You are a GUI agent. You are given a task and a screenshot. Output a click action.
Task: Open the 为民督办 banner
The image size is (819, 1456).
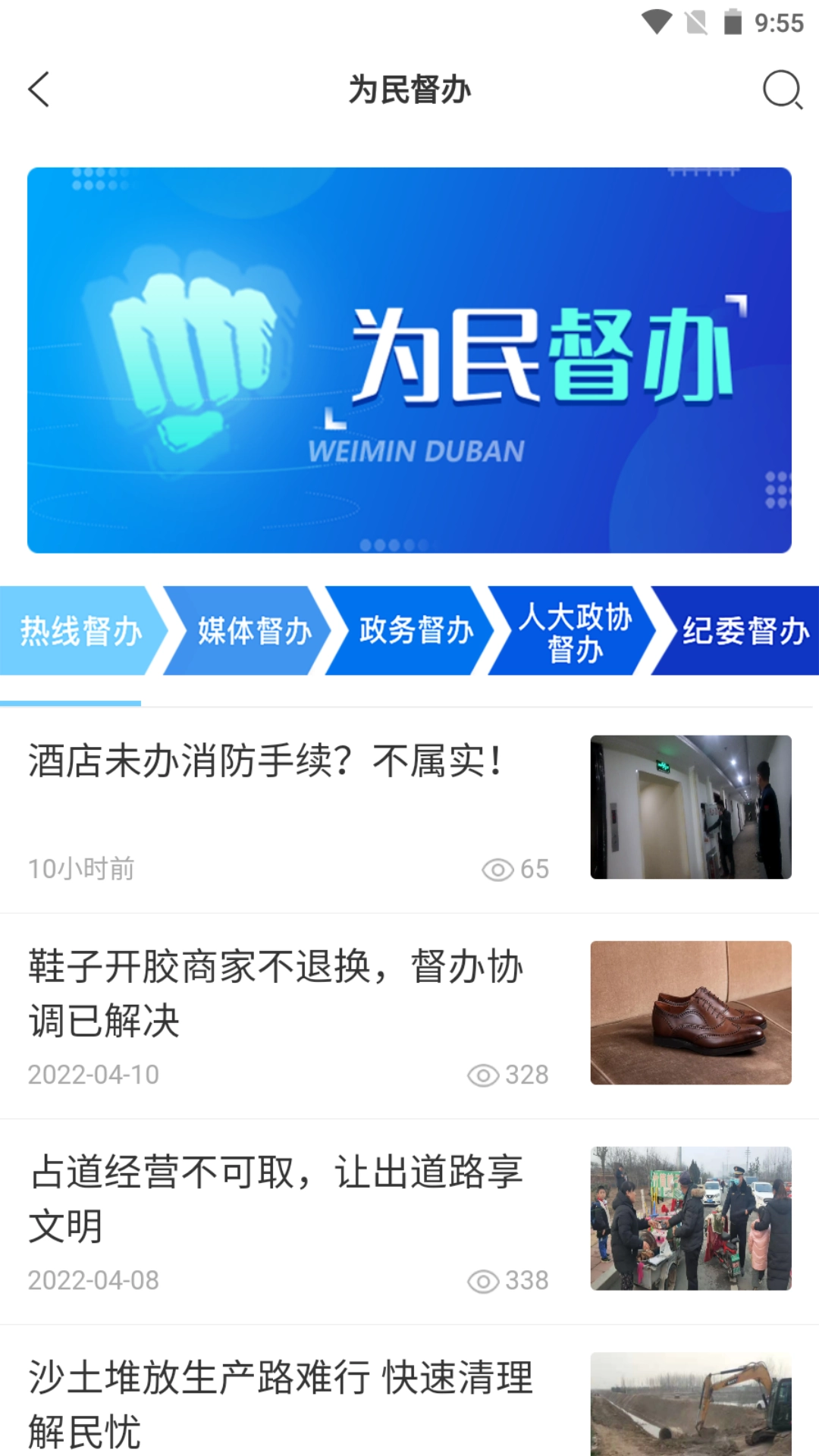pos(409,360)
